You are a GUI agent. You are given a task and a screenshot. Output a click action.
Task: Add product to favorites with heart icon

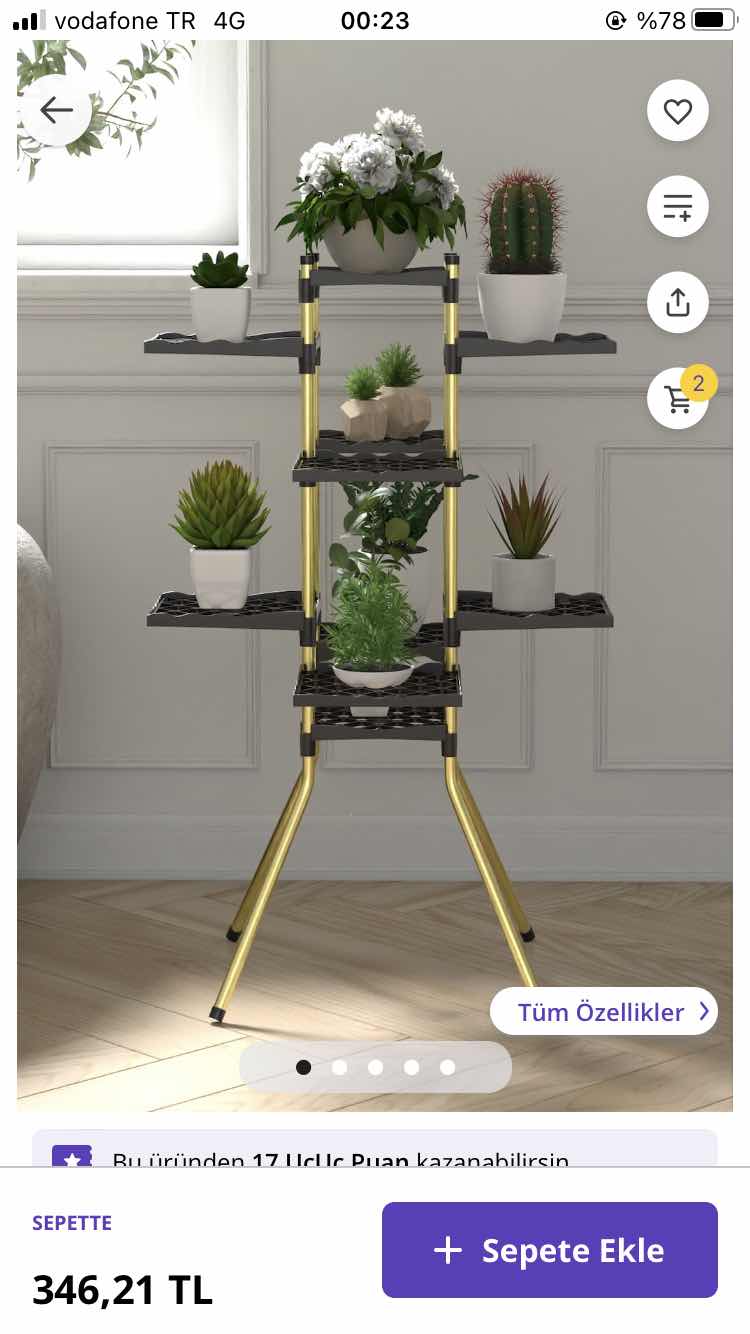tap(677, 111)
